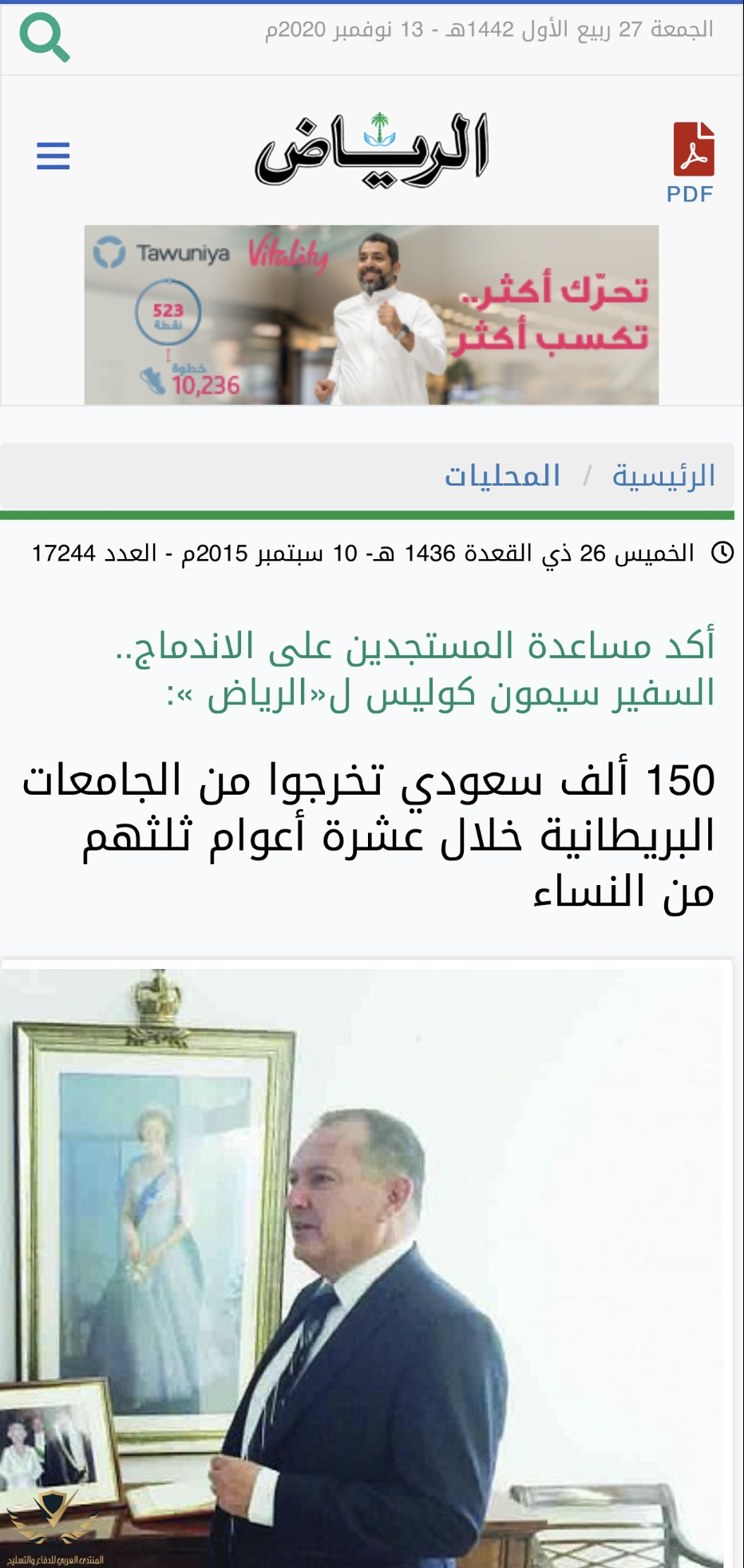Open the hamburger menu
This screenshot has height=1568, width=744.
pos(53,156)
